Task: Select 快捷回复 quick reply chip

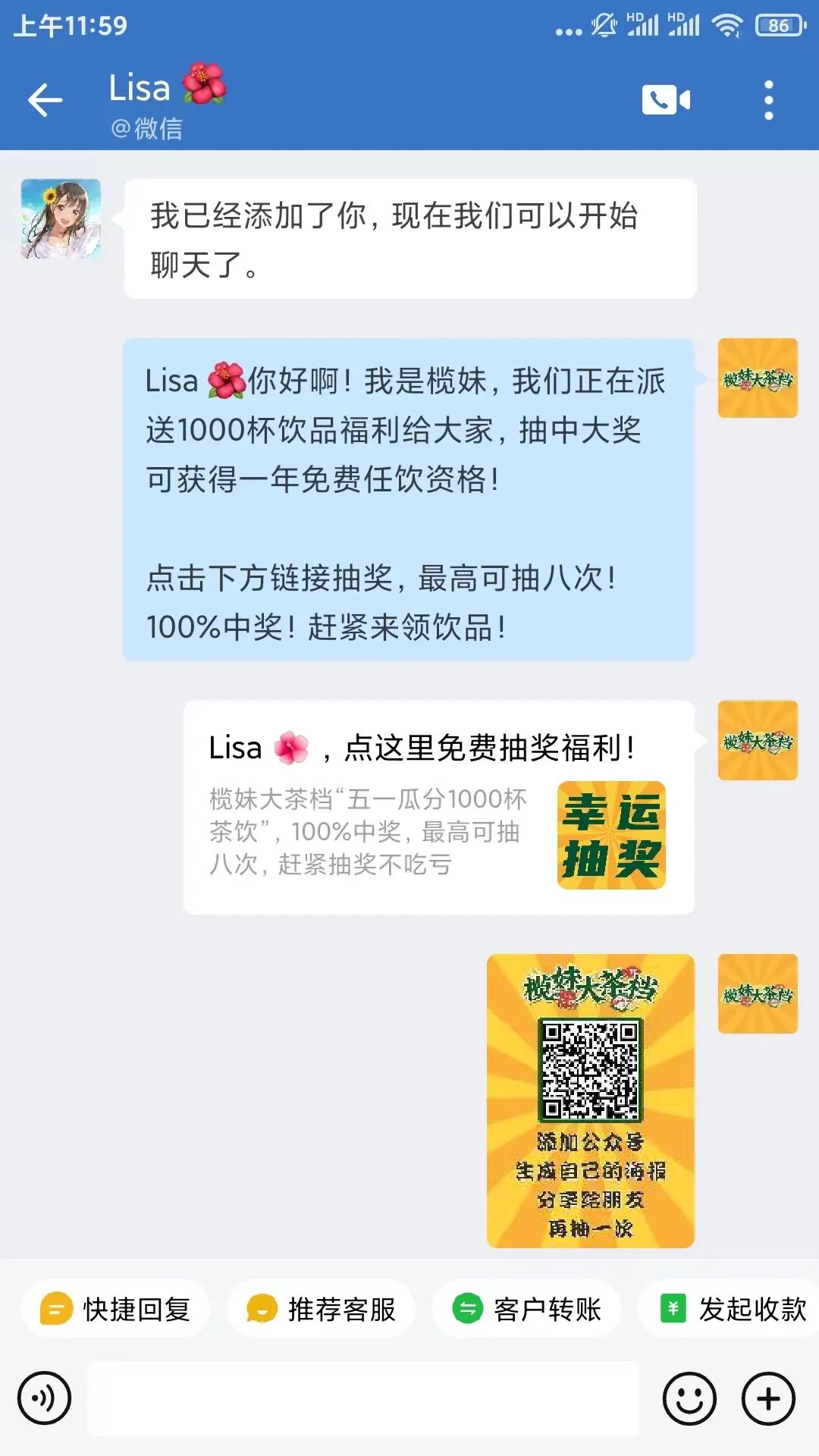Action: coord(115,1309)
